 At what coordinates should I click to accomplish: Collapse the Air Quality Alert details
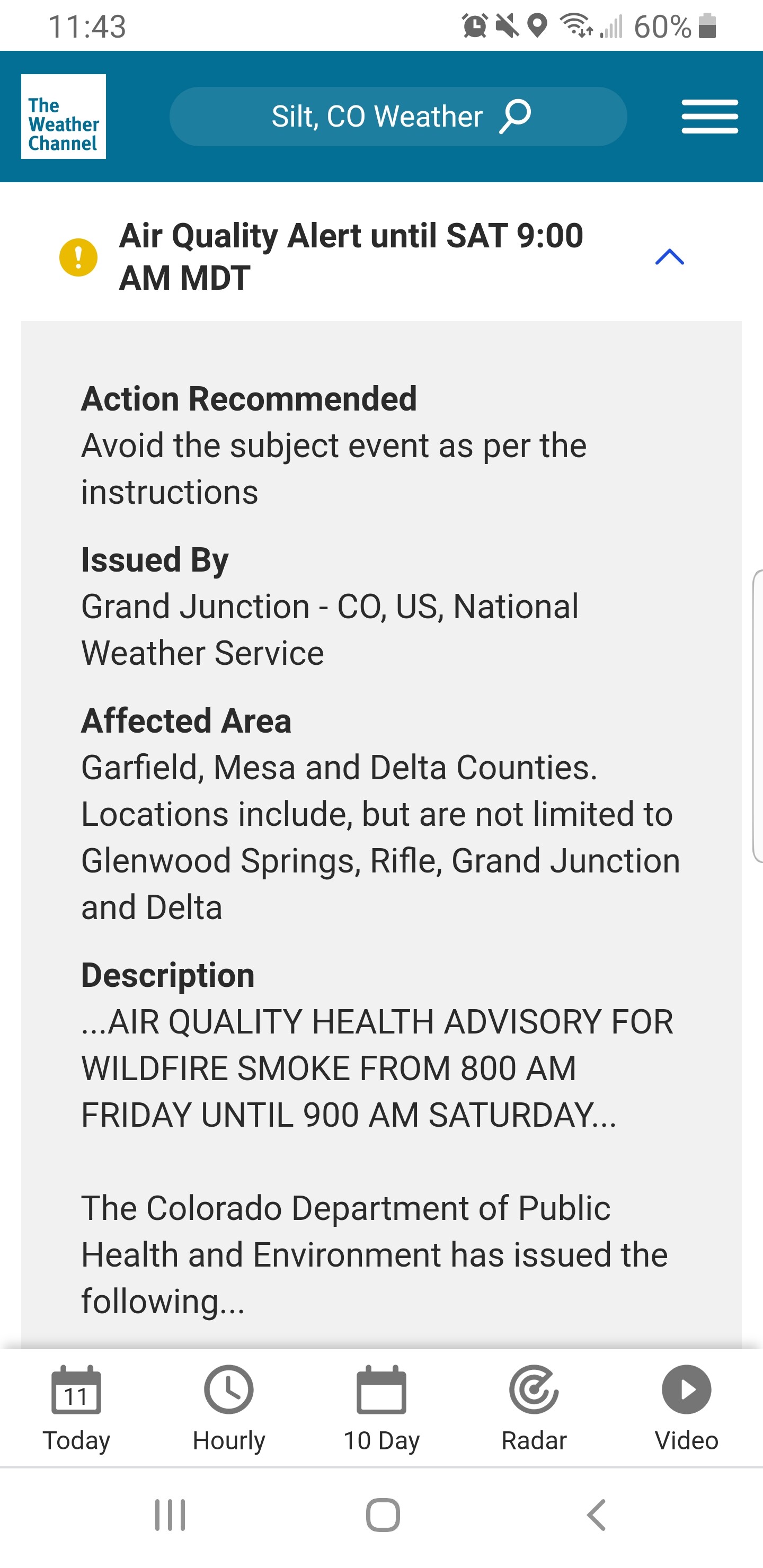670,257
